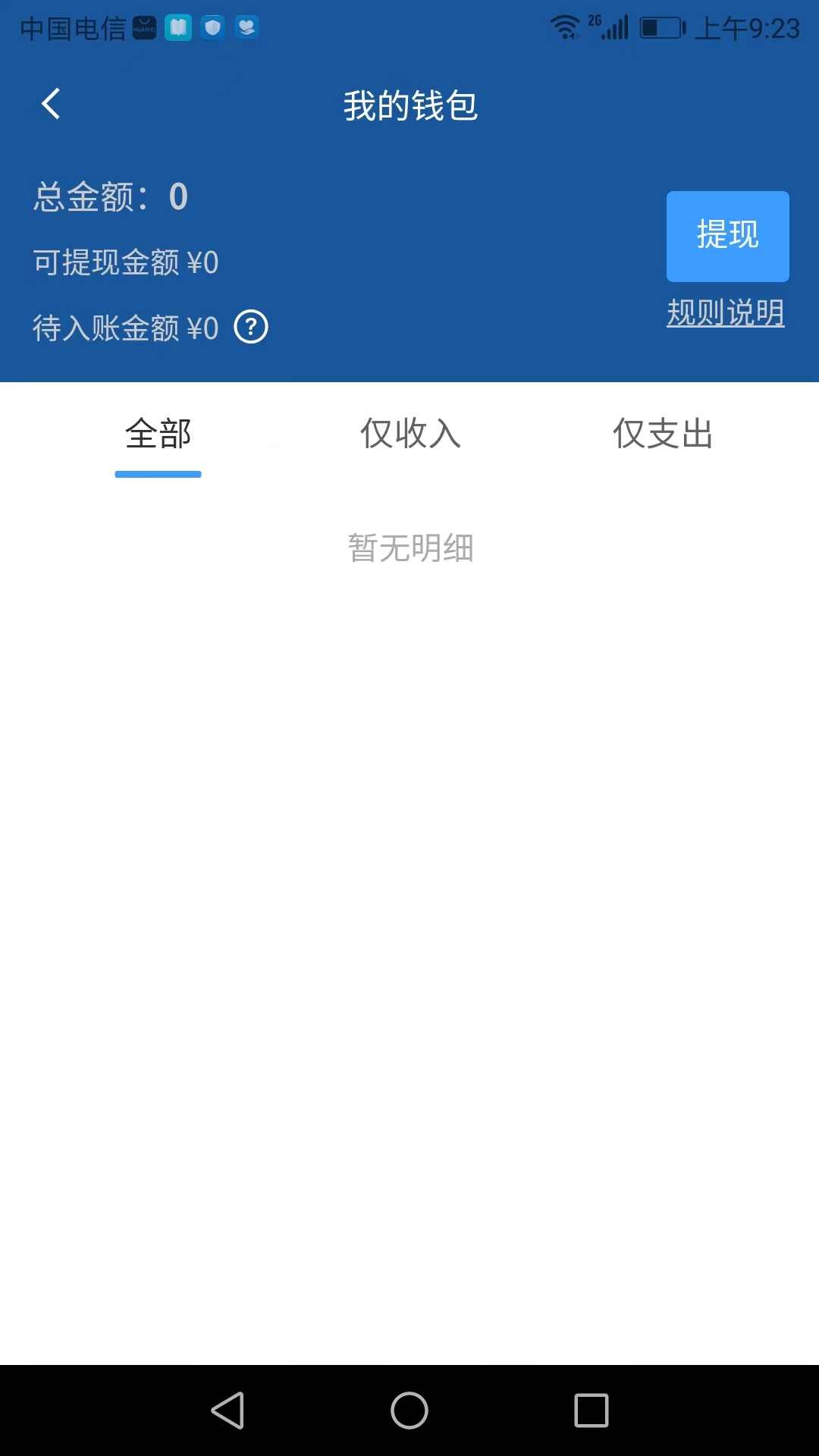819x1456 pixels.
Task: Tap the book notification icon
Action: pos(180,28)
